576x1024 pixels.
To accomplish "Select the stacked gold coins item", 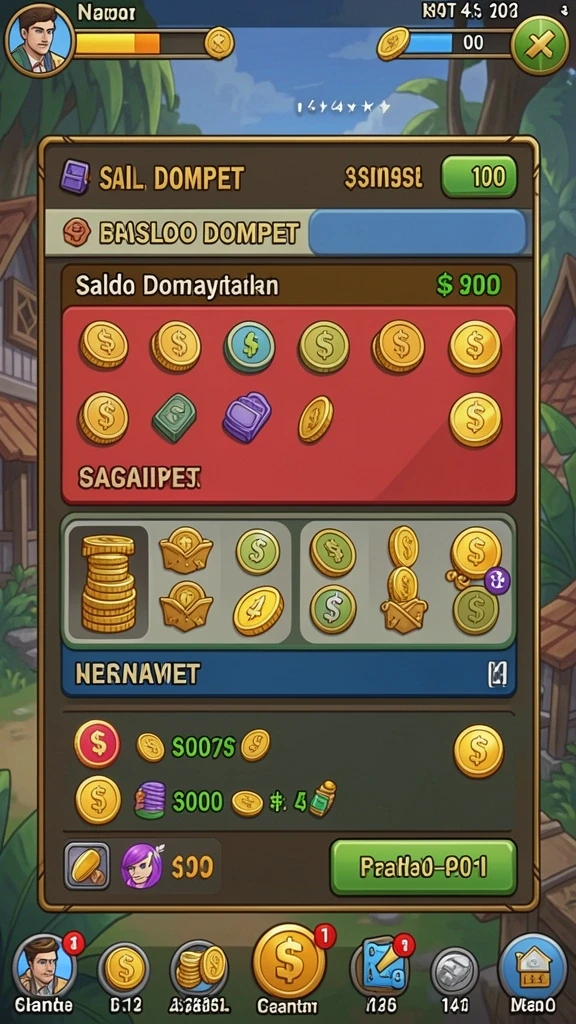I will [x=108, y=583].
